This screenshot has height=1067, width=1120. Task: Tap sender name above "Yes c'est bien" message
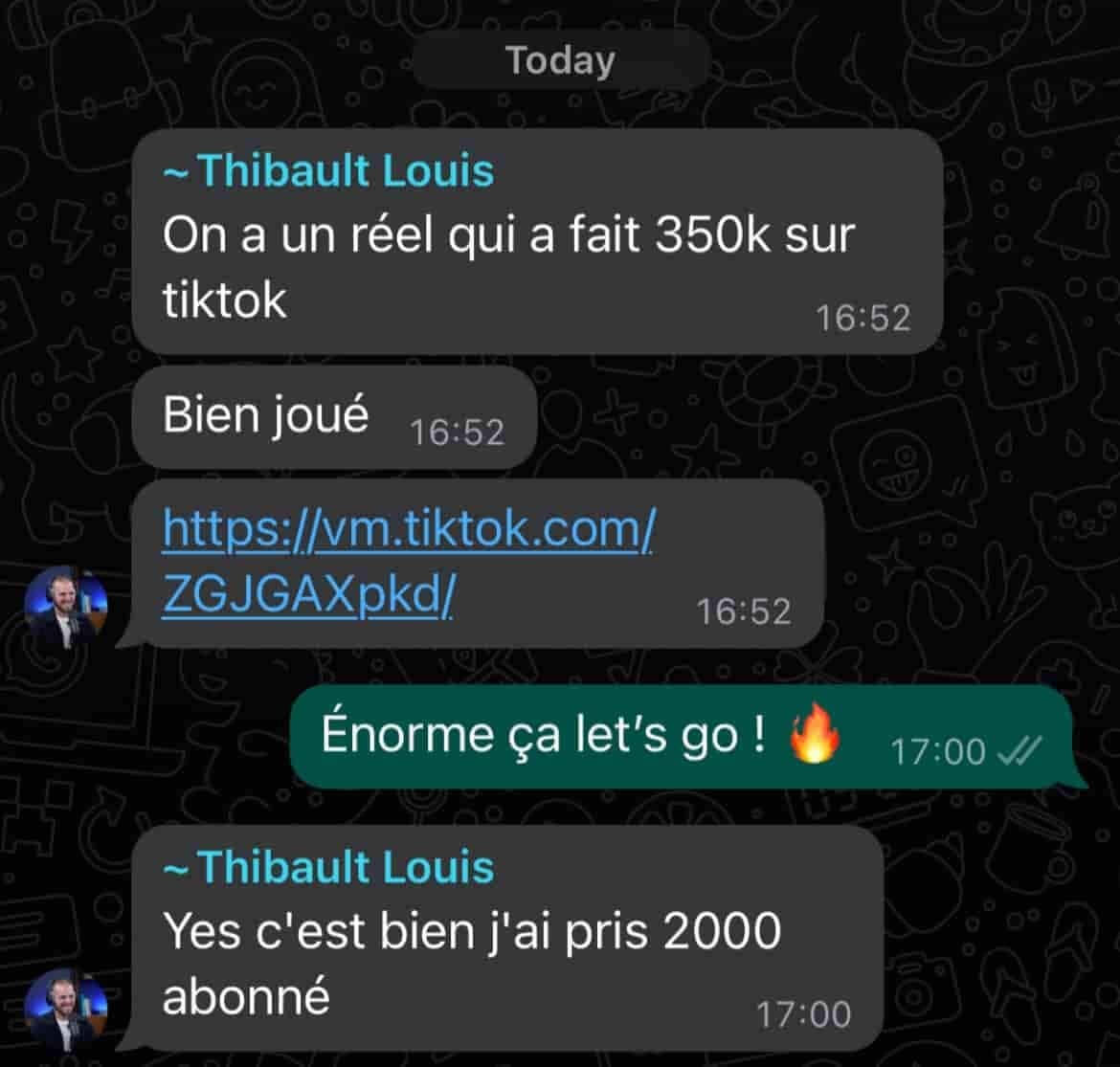click(328, 868)
